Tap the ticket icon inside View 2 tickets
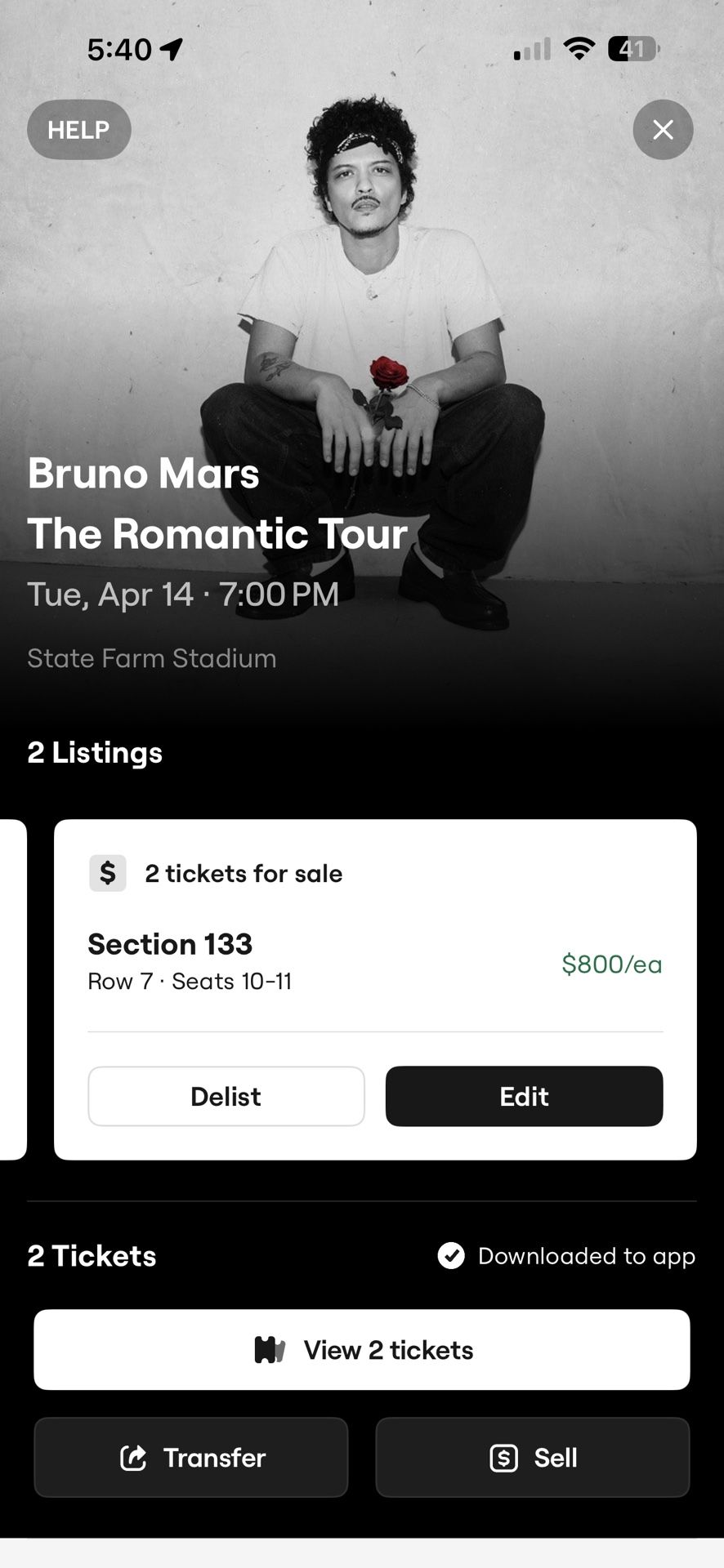The height and width of the screenshot is (1568, 724). tap(269, 1349)
